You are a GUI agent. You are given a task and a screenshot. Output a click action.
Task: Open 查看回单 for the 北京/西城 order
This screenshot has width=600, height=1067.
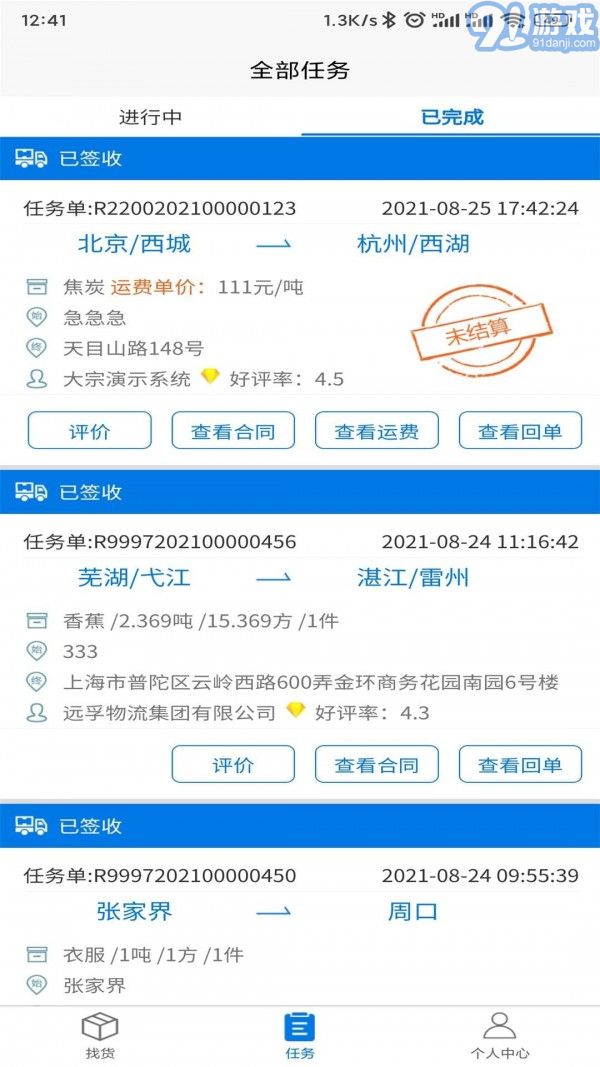point(520,431)
